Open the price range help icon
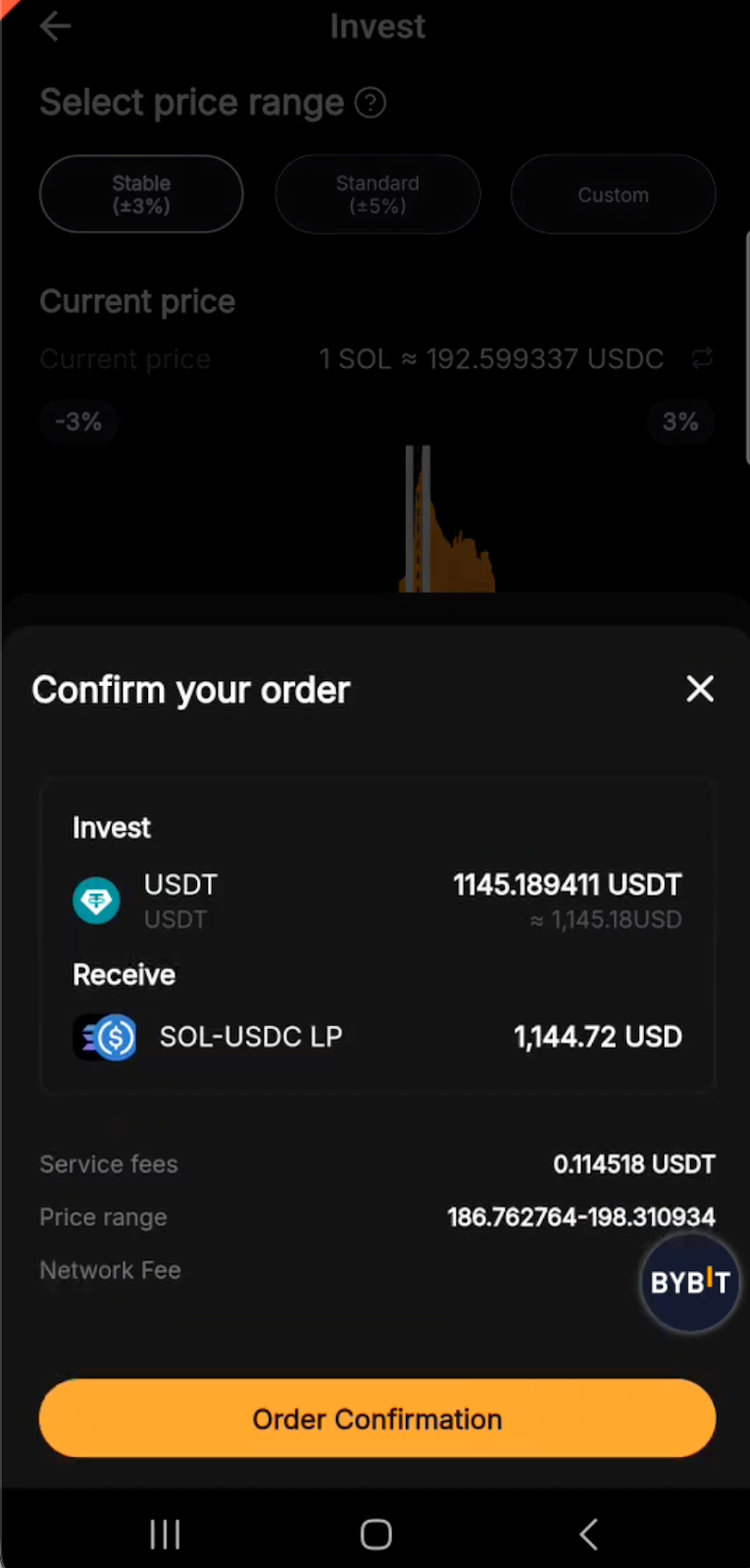 coord(370,102)
